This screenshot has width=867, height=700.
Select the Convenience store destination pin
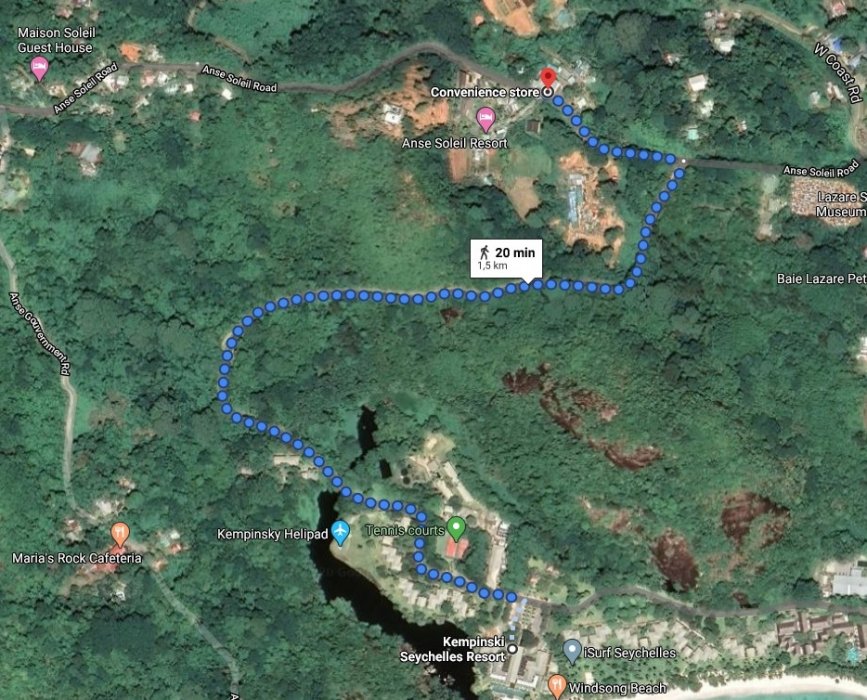tap(547, 78)
